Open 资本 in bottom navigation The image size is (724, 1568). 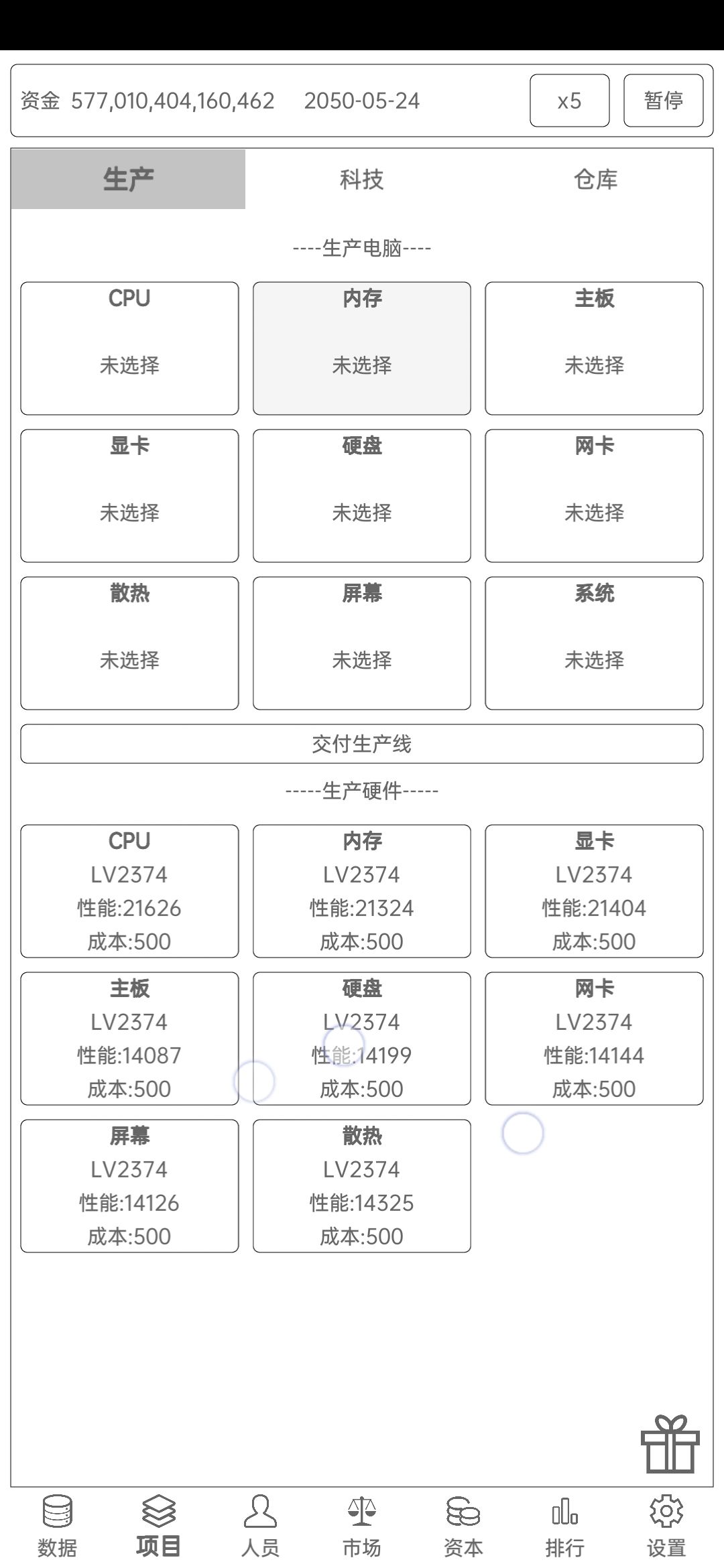(463, 1526)
